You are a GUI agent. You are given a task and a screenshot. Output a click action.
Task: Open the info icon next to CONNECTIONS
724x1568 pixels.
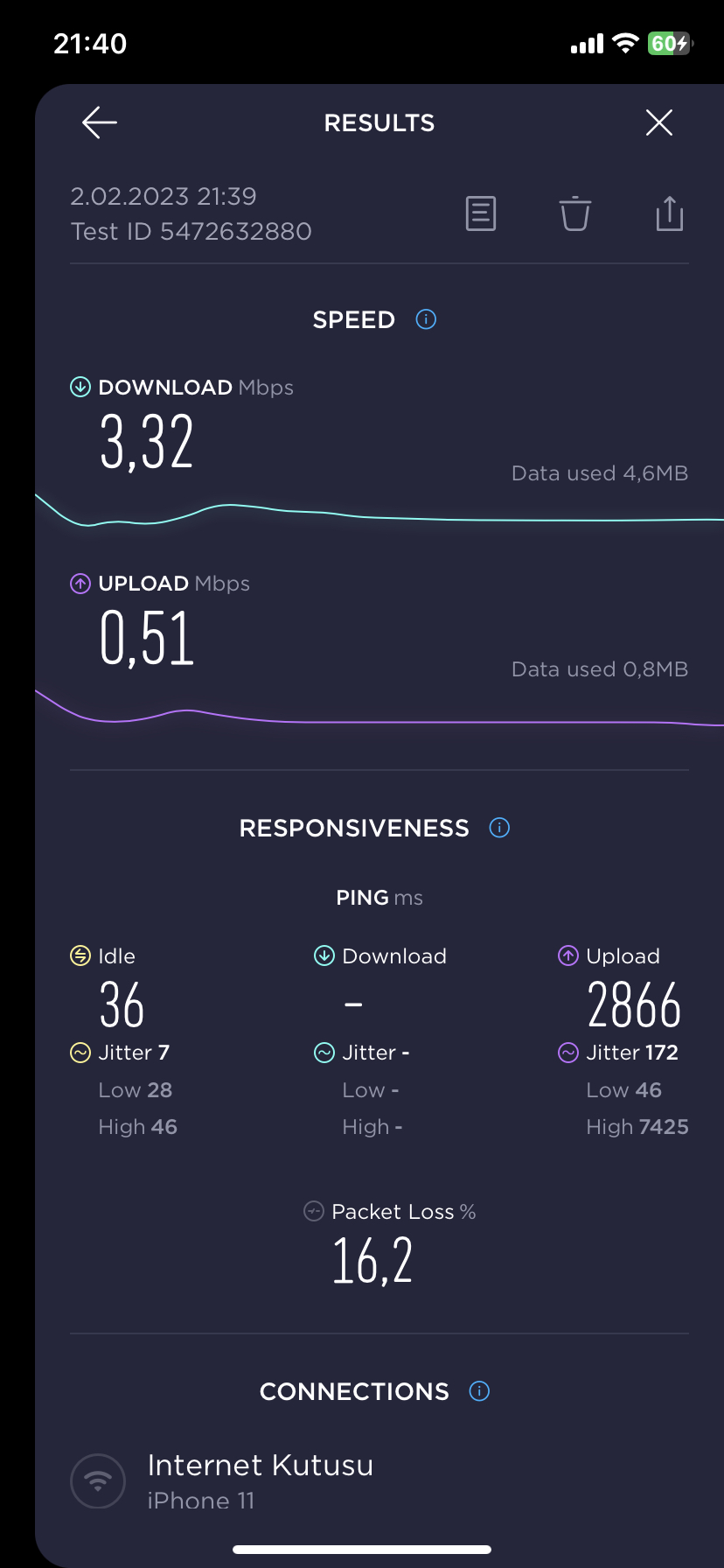pos(479,1391)
